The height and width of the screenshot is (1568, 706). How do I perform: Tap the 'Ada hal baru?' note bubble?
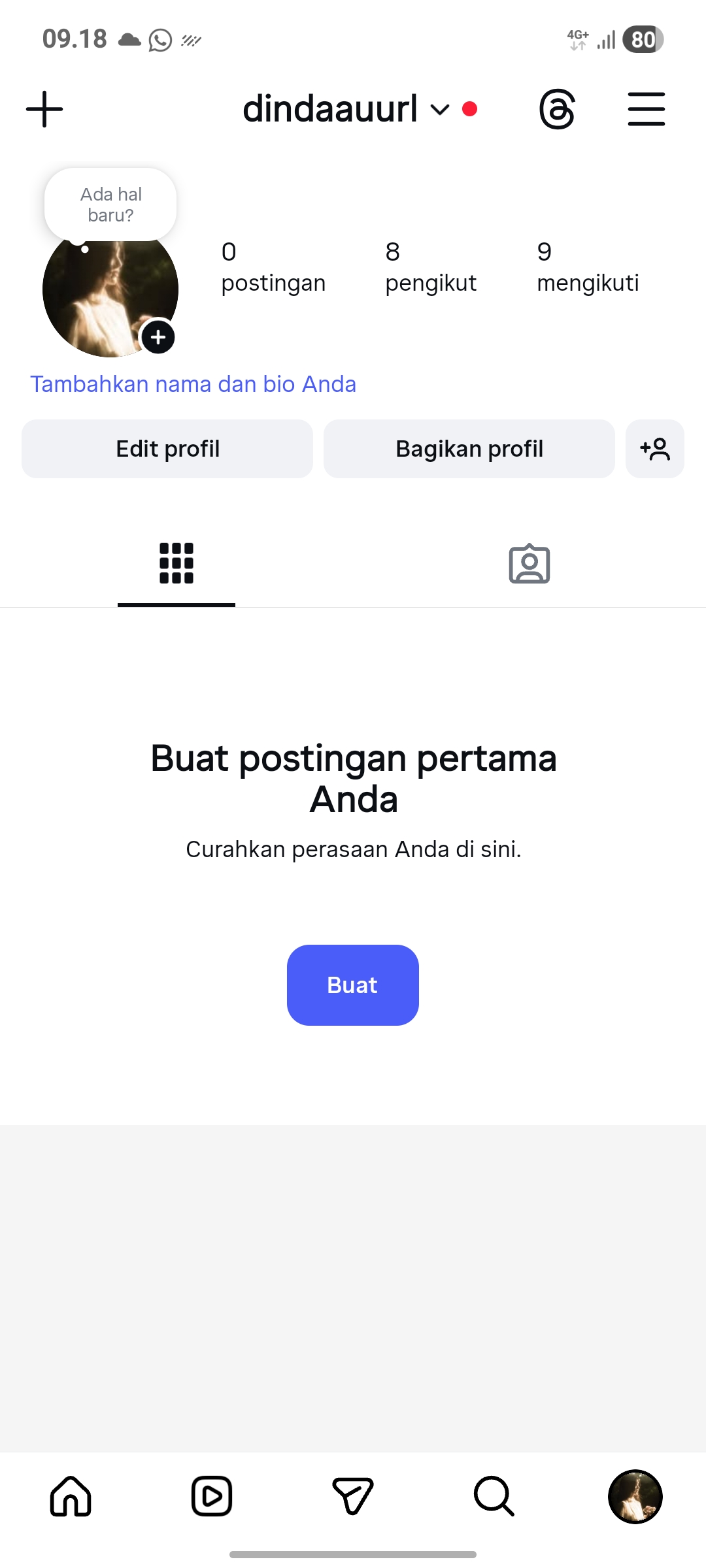click(x=110, y=204)
